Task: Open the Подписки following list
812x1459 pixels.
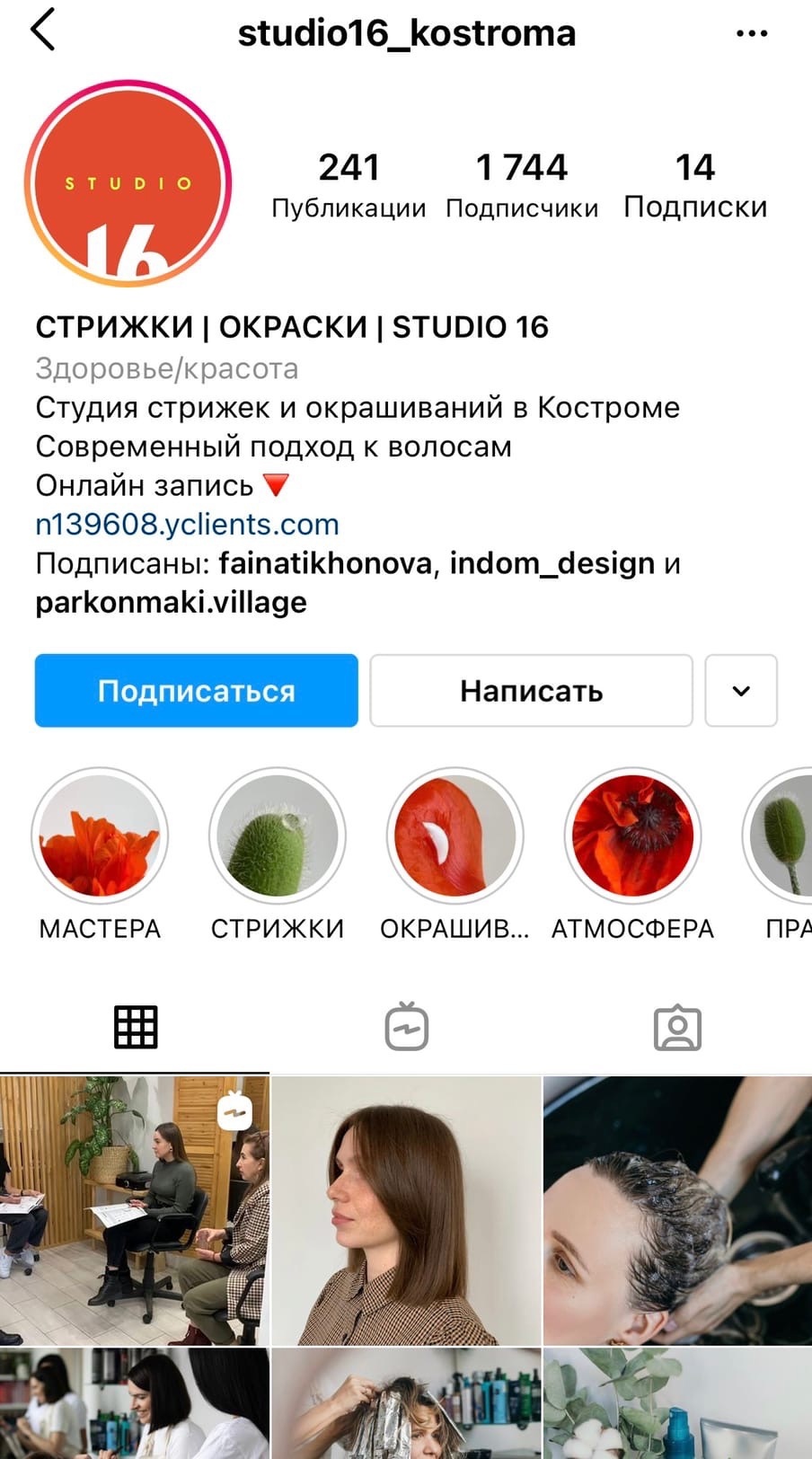Action: [695, 185]
